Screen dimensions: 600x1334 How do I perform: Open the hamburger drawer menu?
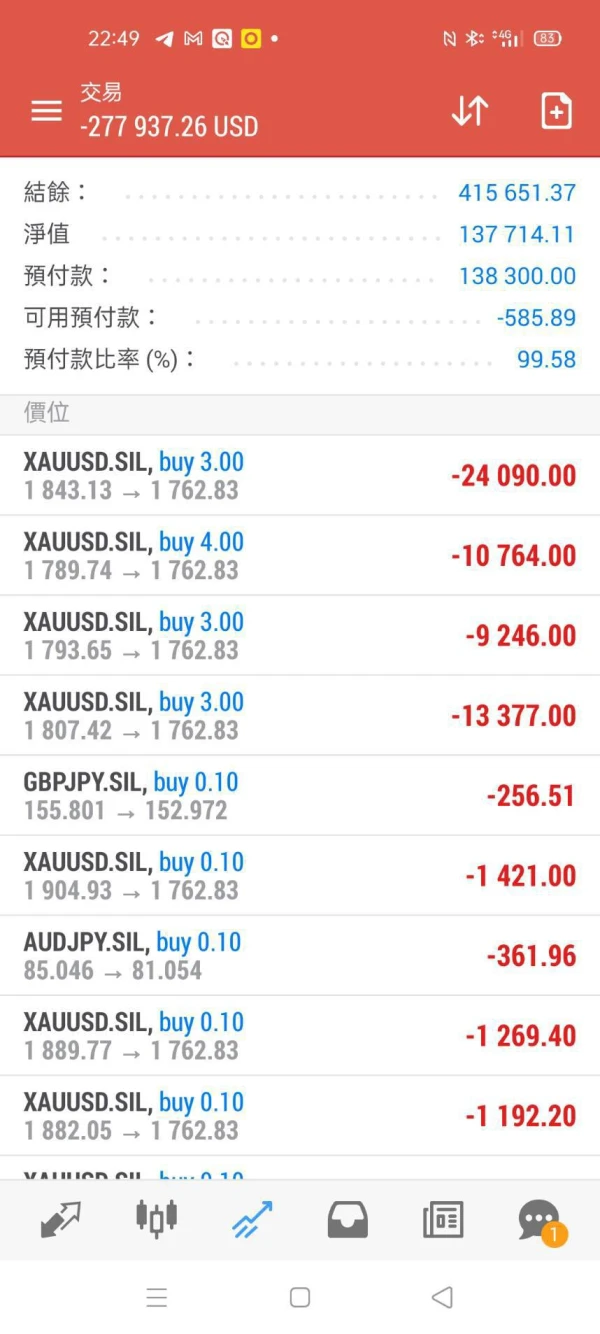pos(47,111)
